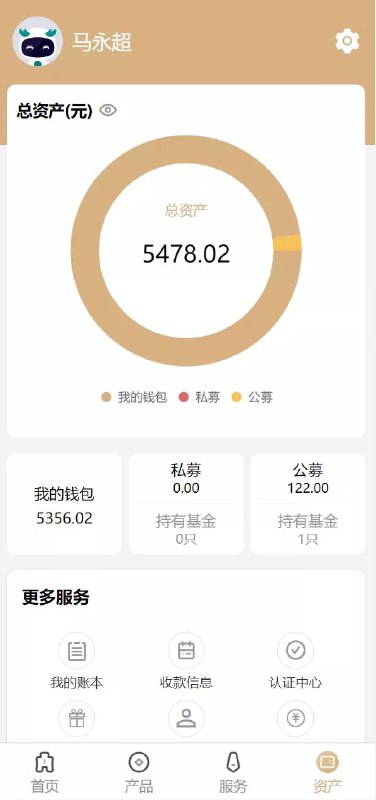Image resolution: width=376 pixels, height=800 pixels.
Task: Toggle 公募 in chart legend
Action: 252,397
